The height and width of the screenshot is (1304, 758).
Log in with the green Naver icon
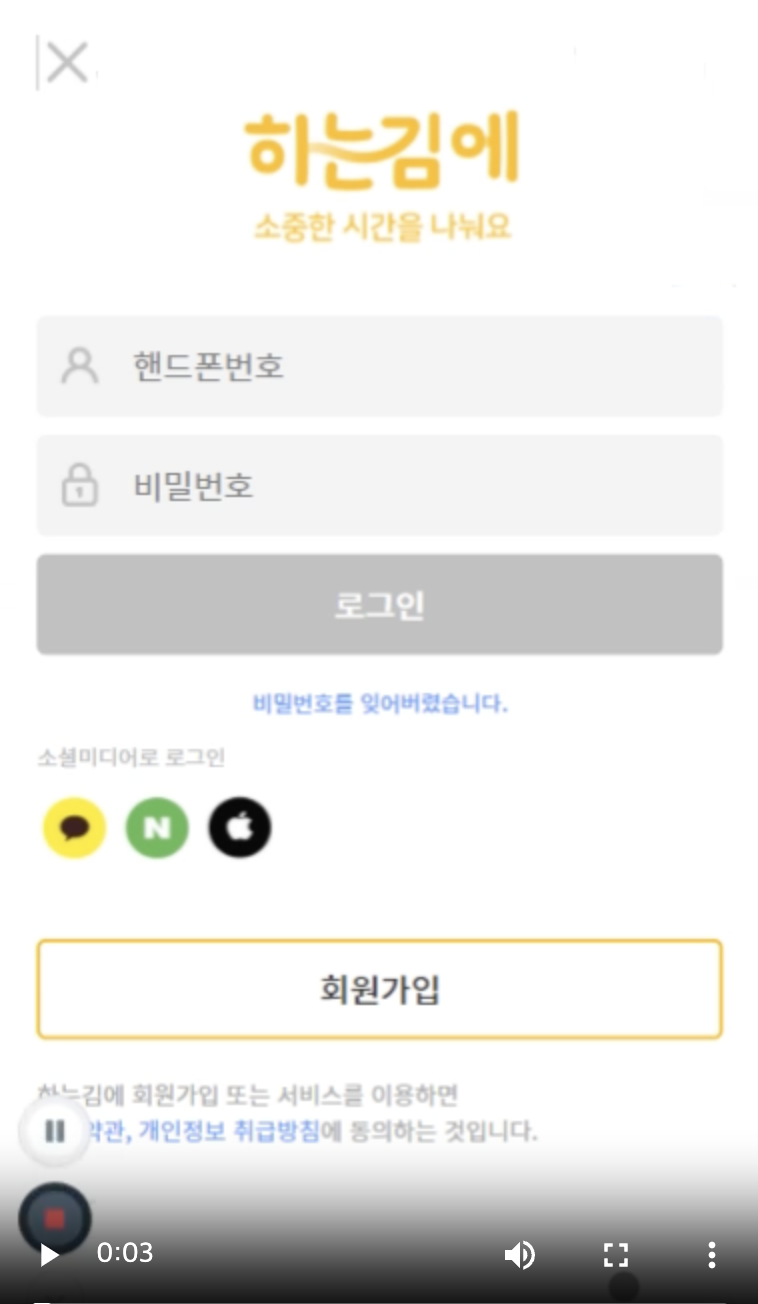click(x=156, y=827)
